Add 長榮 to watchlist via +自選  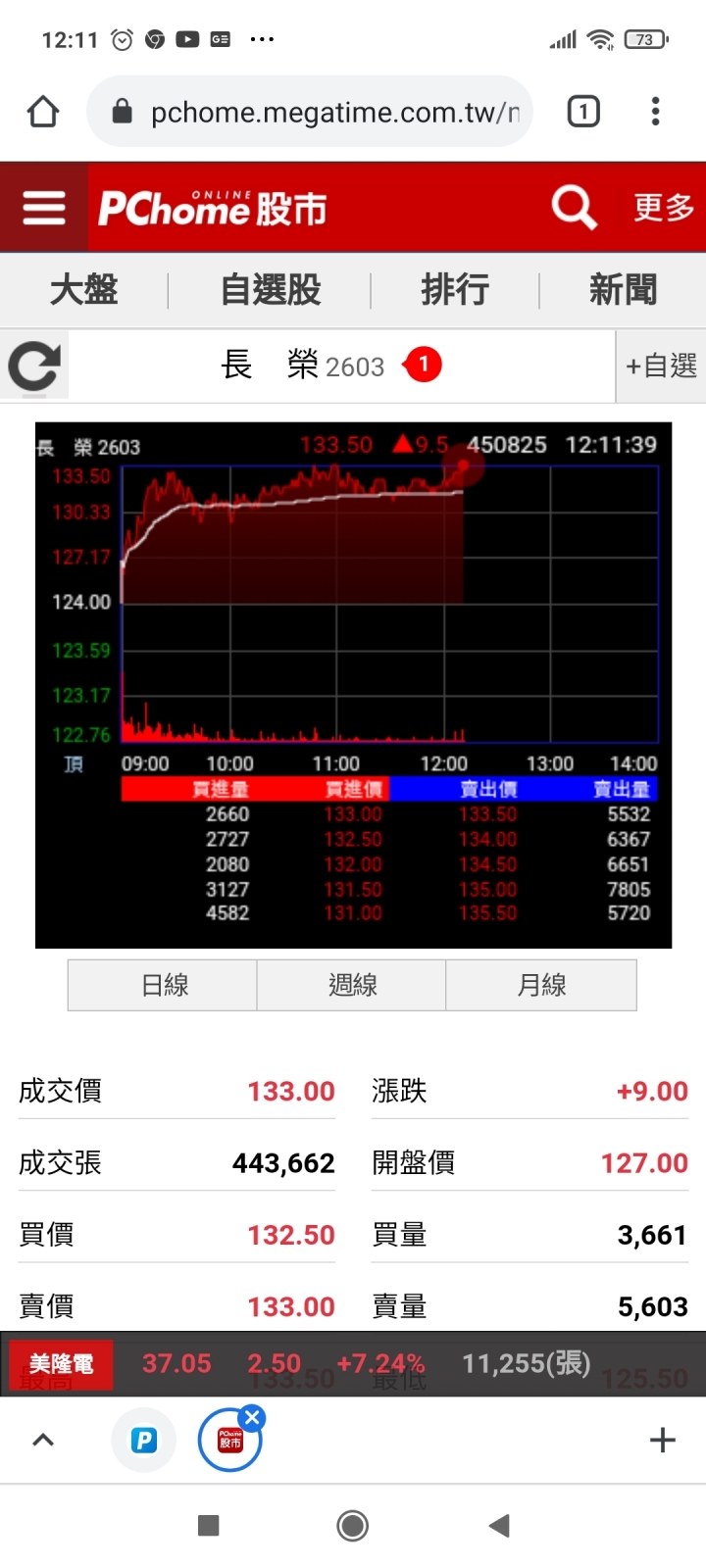click(661, 367)
